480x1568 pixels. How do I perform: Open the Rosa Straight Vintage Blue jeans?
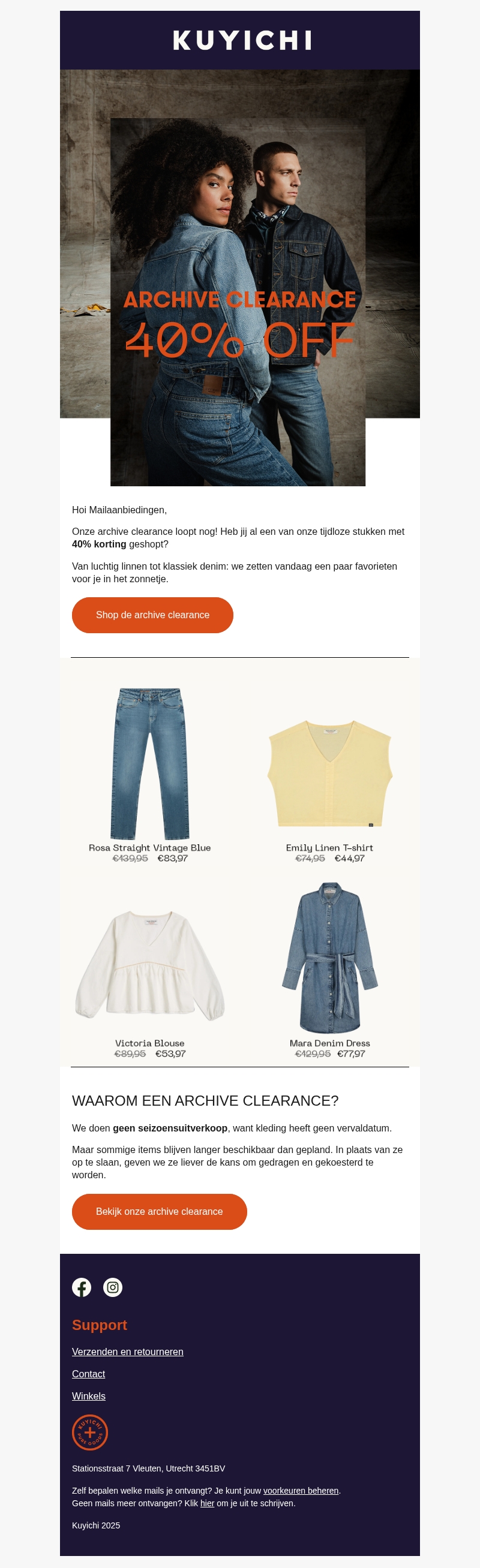tap(150, 765)
